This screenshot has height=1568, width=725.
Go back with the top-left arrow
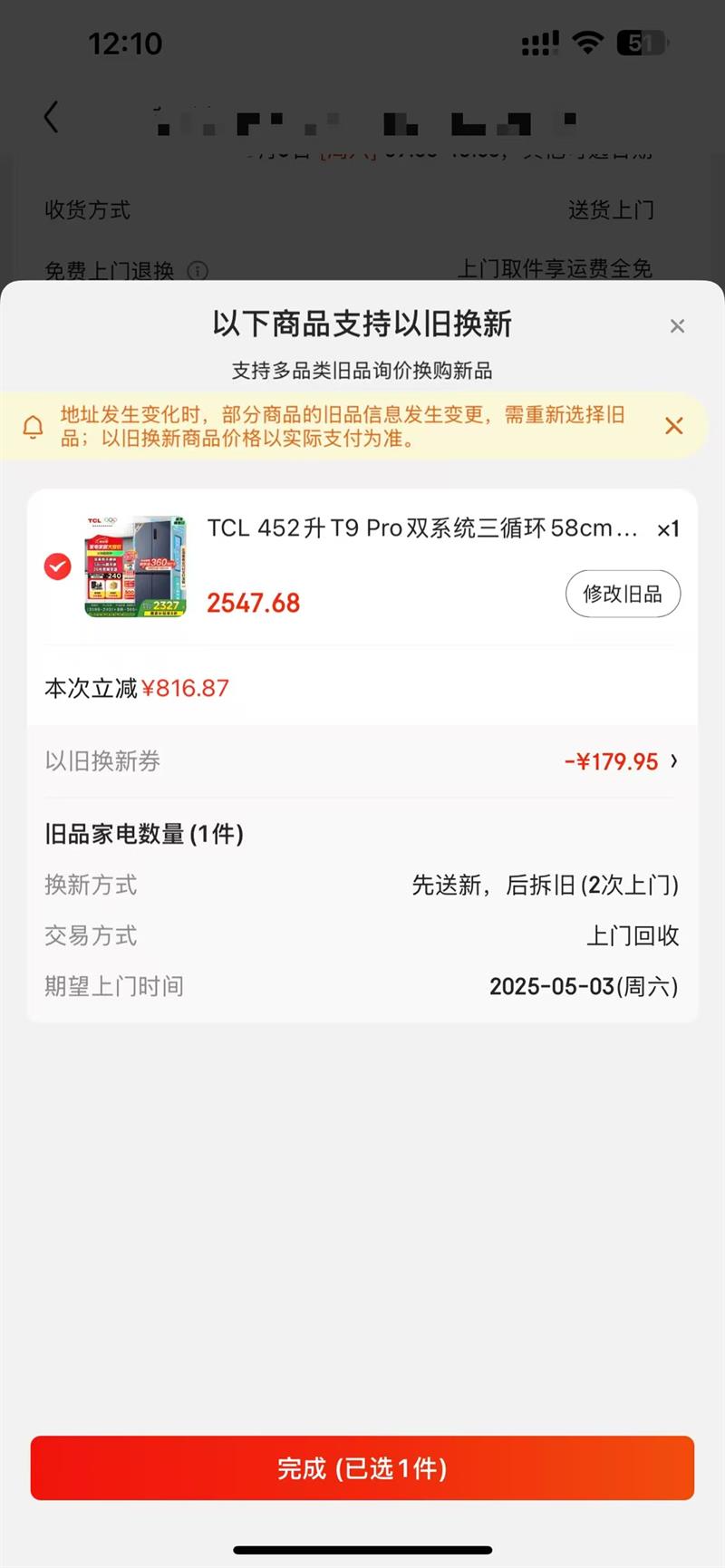coord(52,117)
